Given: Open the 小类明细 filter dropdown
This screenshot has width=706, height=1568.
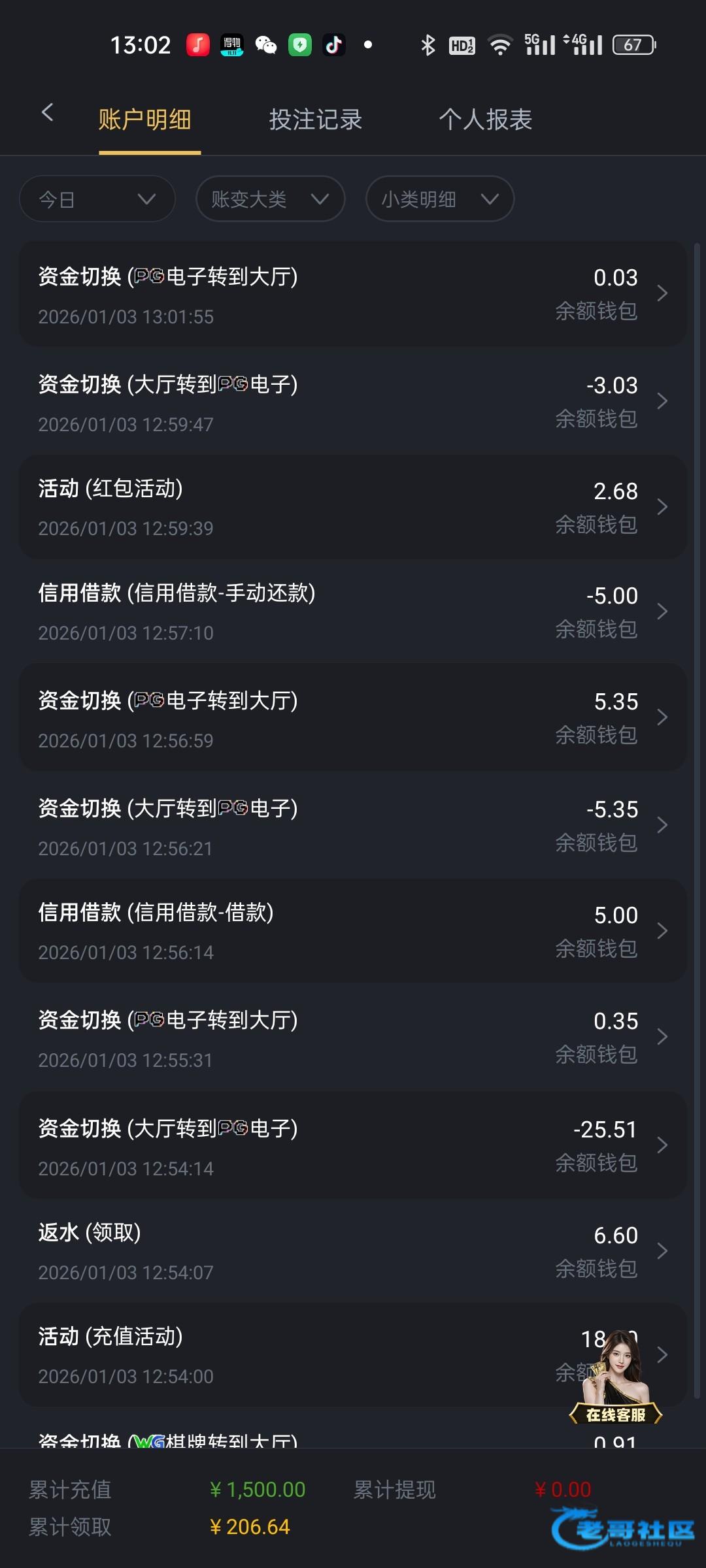Looking at the screenshot, I should tap(439, 199).
